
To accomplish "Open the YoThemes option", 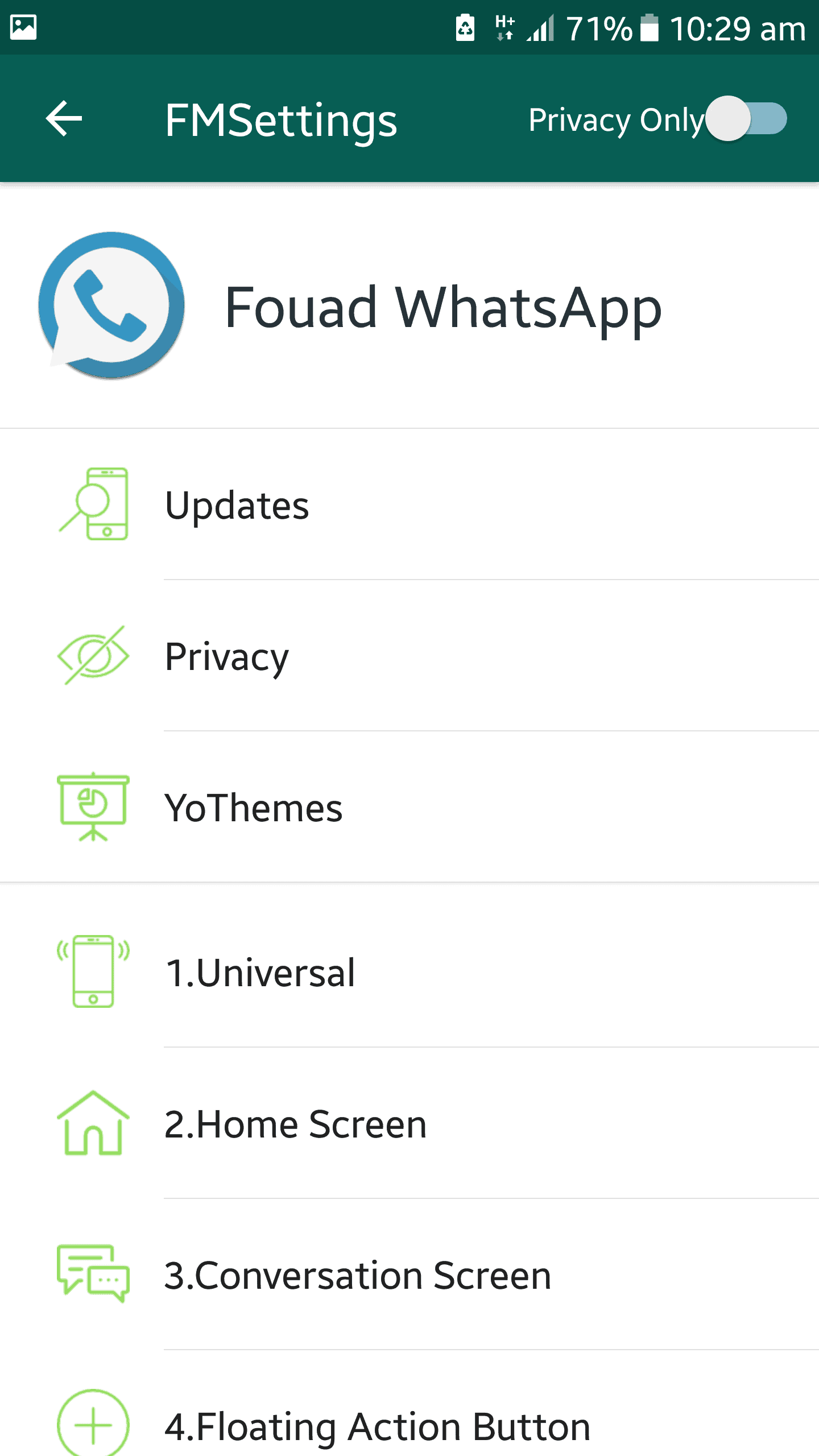I will point(409,807).
